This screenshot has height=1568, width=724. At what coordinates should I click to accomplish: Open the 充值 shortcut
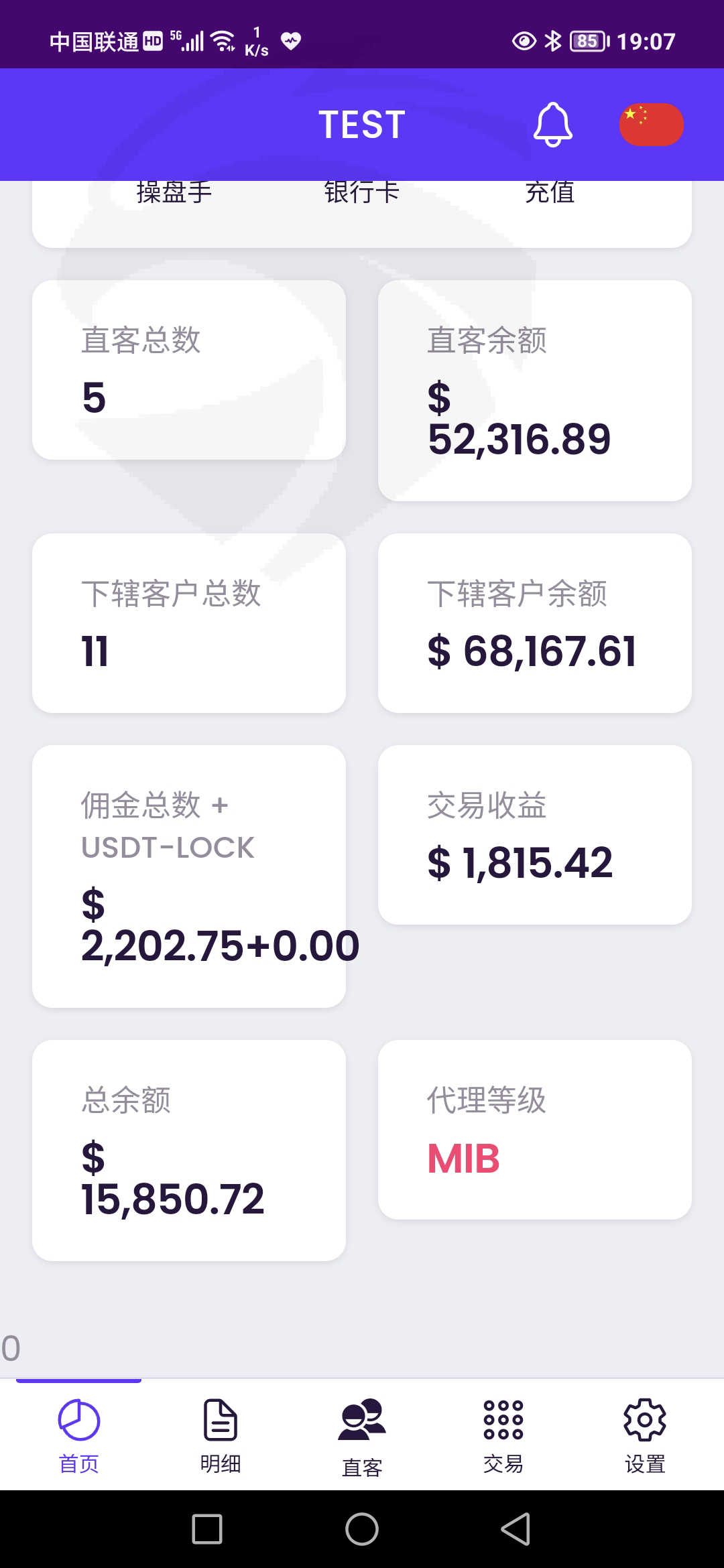click(x=550, y=193)
